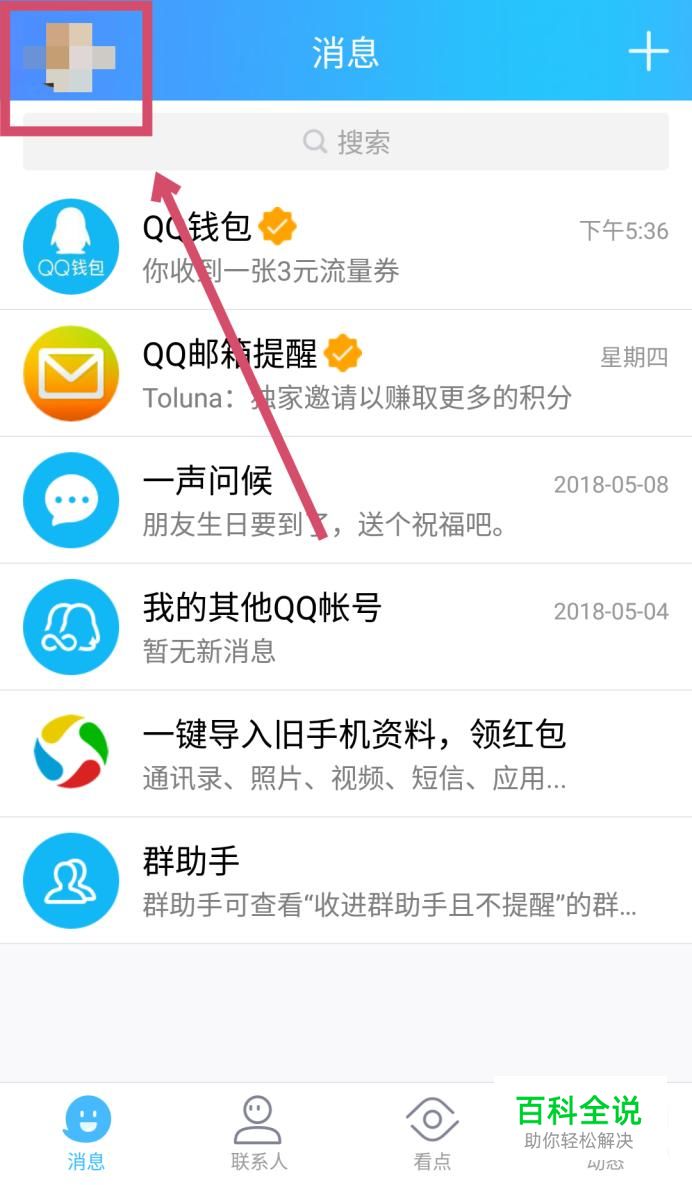View the 一声问候 birthday reminder
Screen dimensions: 692x1185
(346, 500)
